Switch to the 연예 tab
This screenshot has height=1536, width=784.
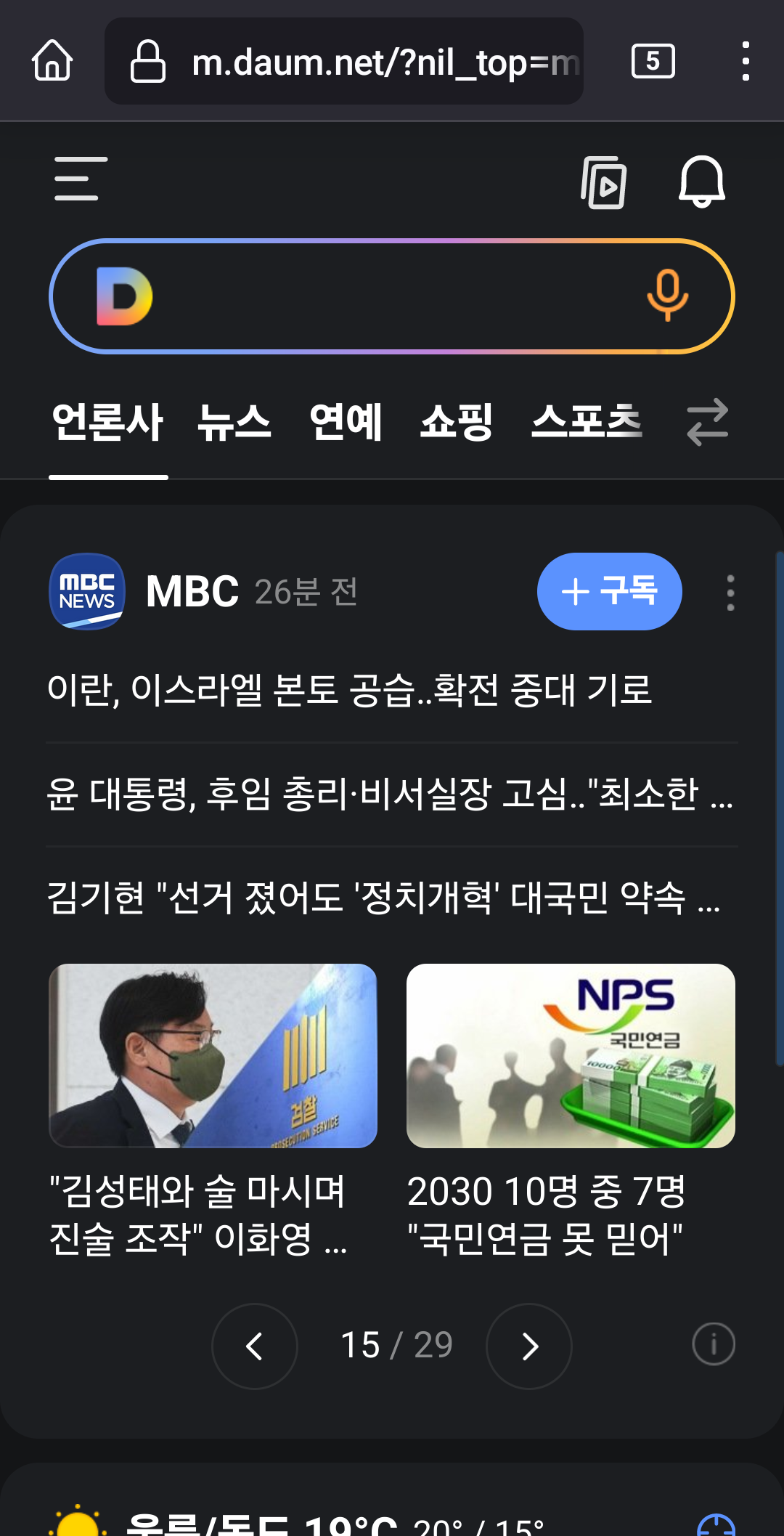(x=346, y=422)
